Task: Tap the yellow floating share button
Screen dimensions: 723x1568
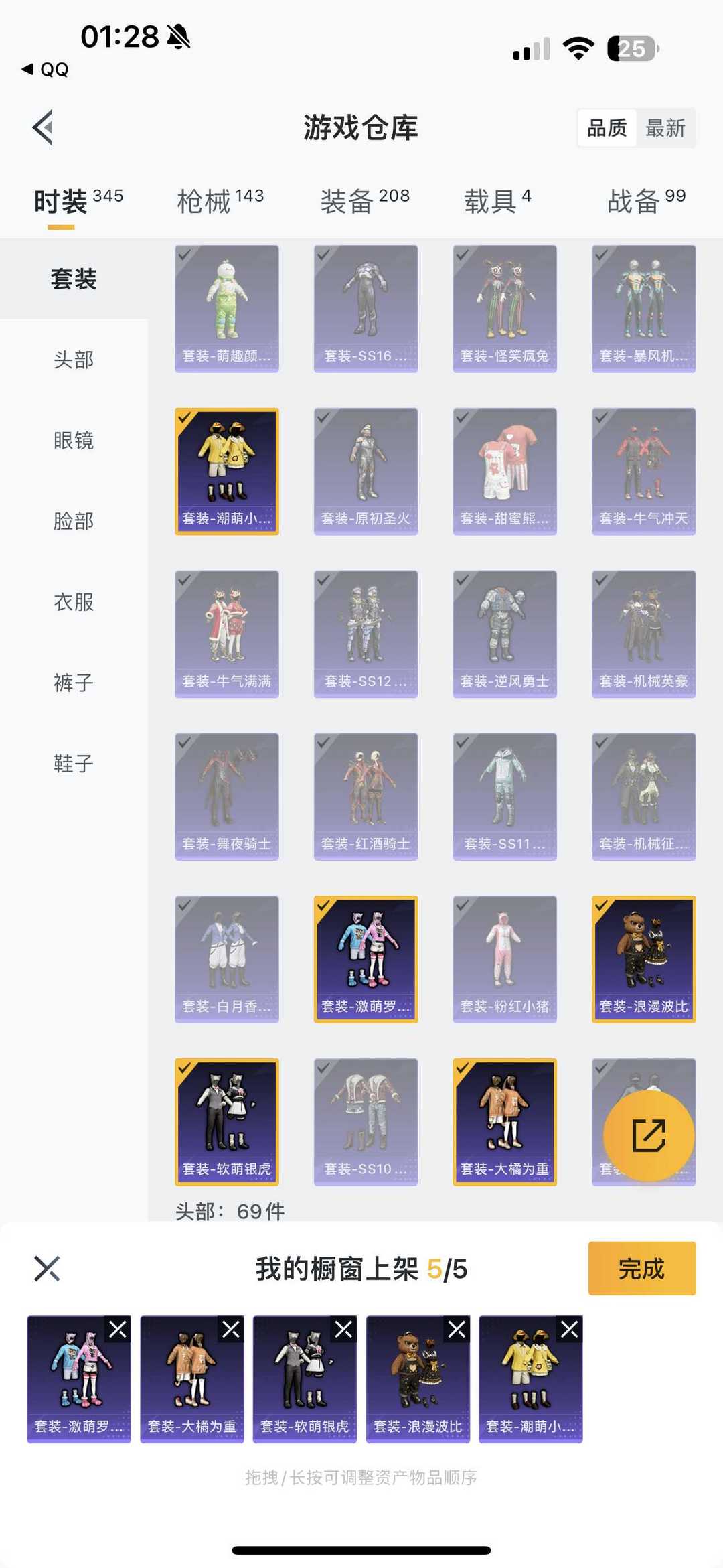Action: point(649,1136)
